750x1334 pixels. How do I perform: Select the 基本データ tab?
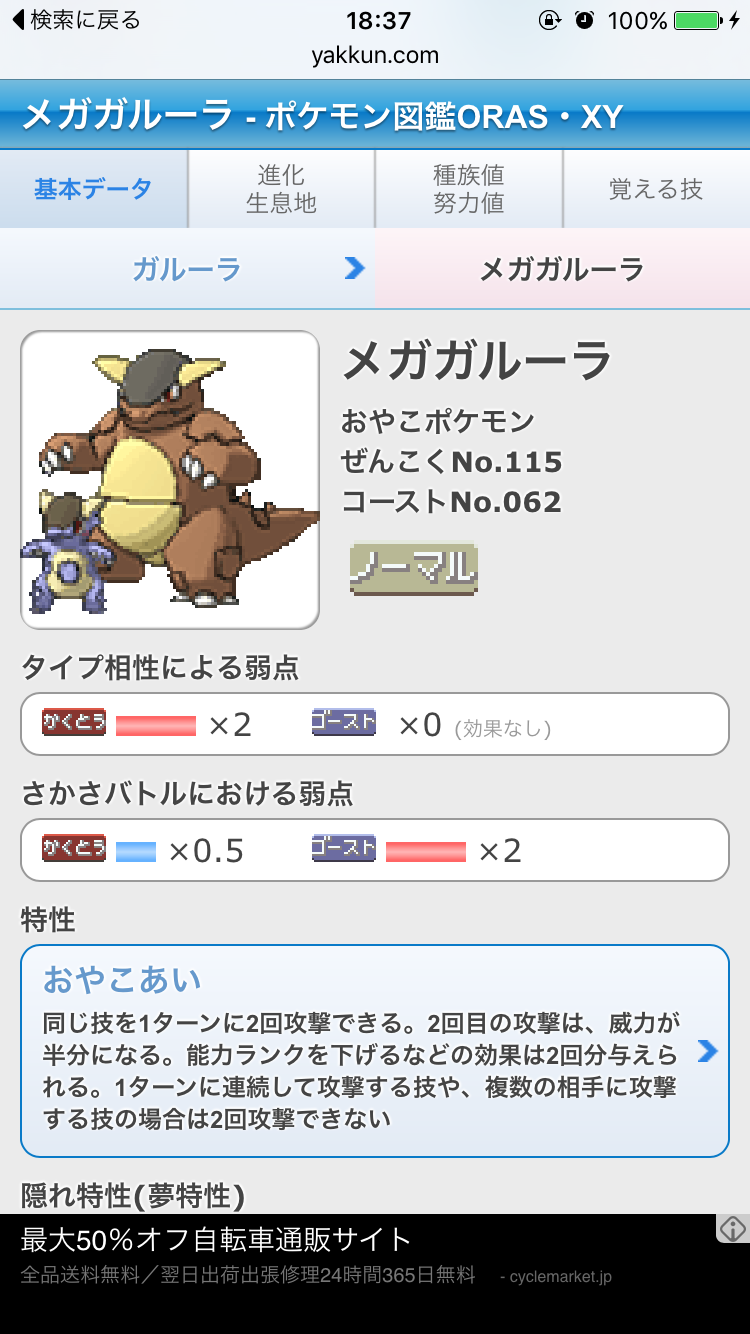click(x=93, y=189)
